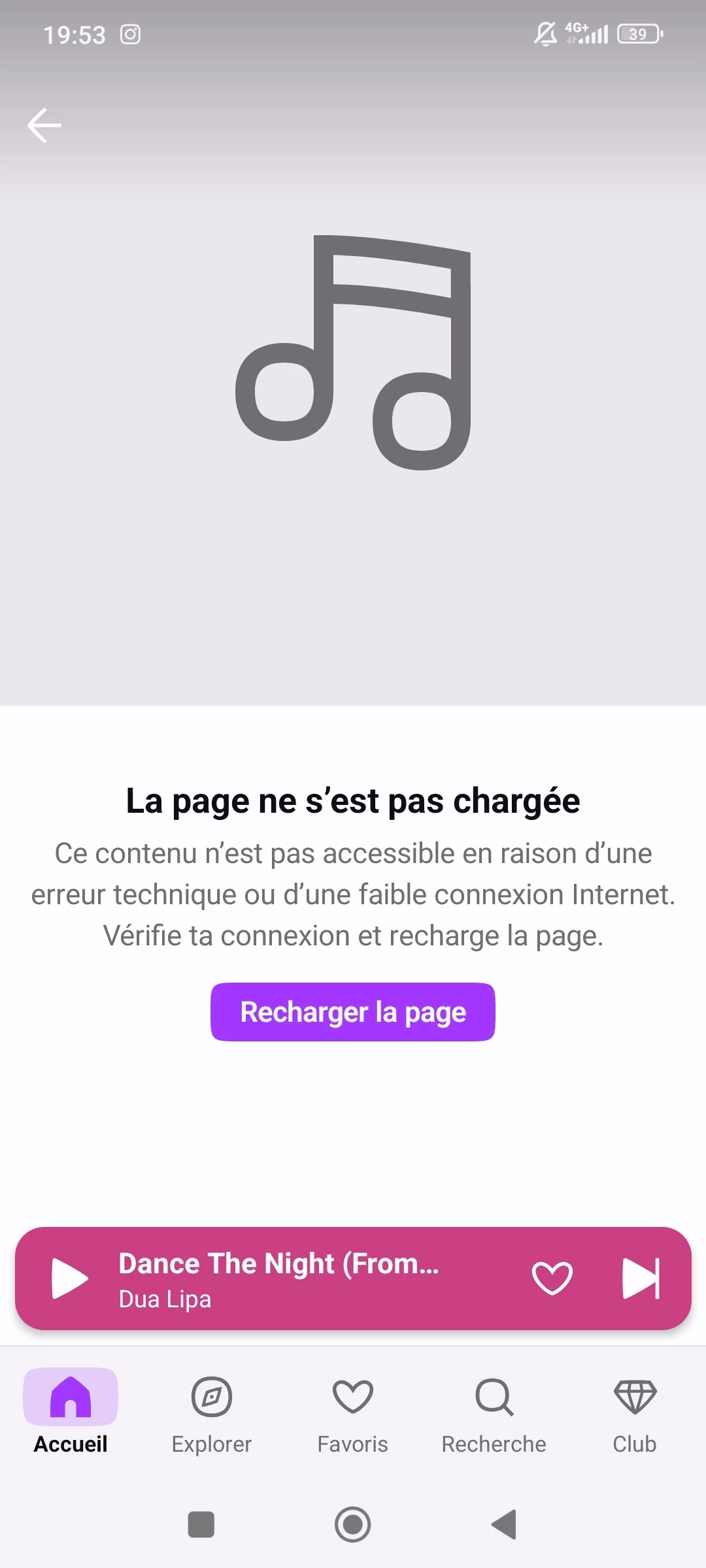Image resolution: width=706 pixels, height=1568 pixels.
Task: Like the Dua Lipa track
Action: (552, 1278)
